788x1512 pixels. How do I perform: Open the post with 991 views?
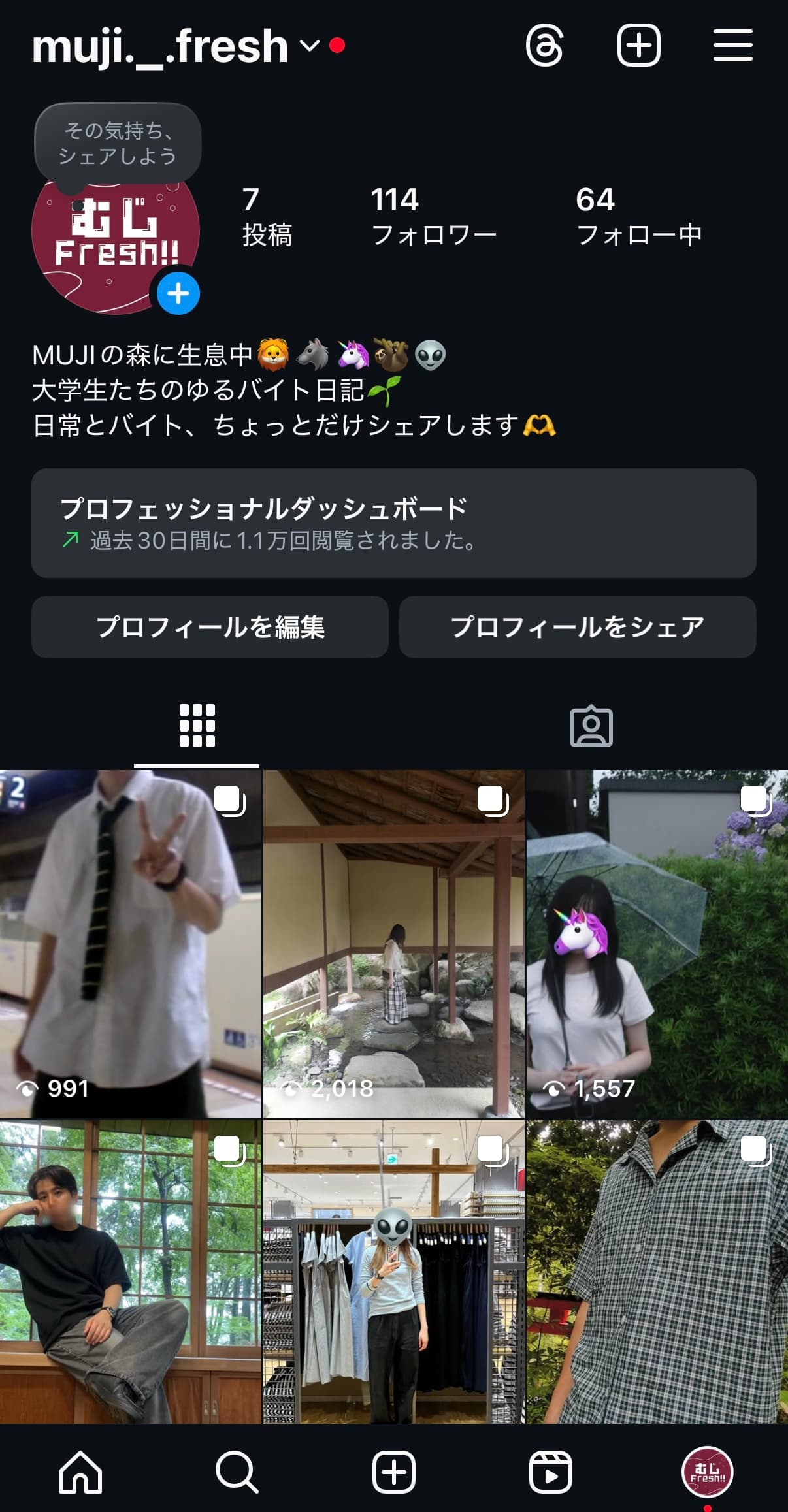pyautogui.click(x=130, y=944)
